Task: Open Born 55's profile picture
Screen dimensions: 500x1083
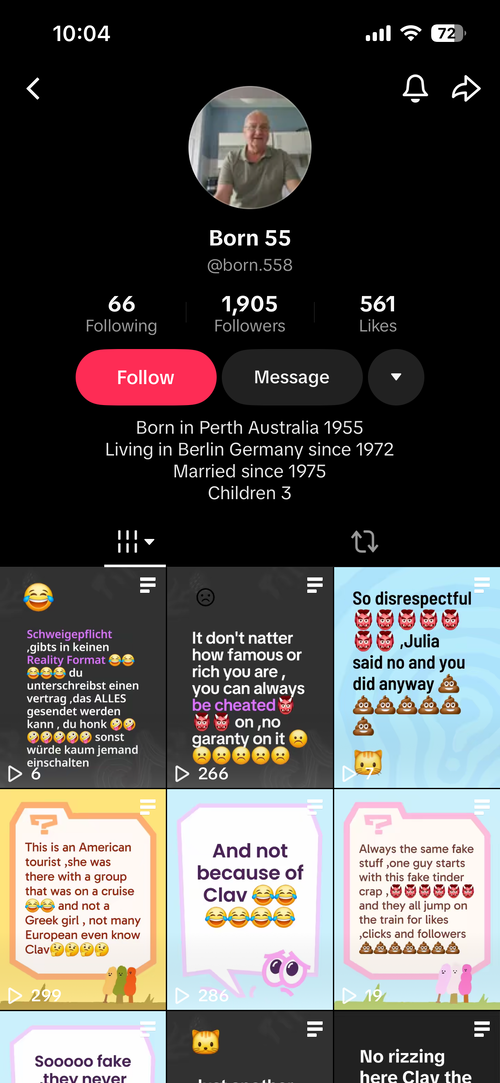Action: [x=250, y=147]
